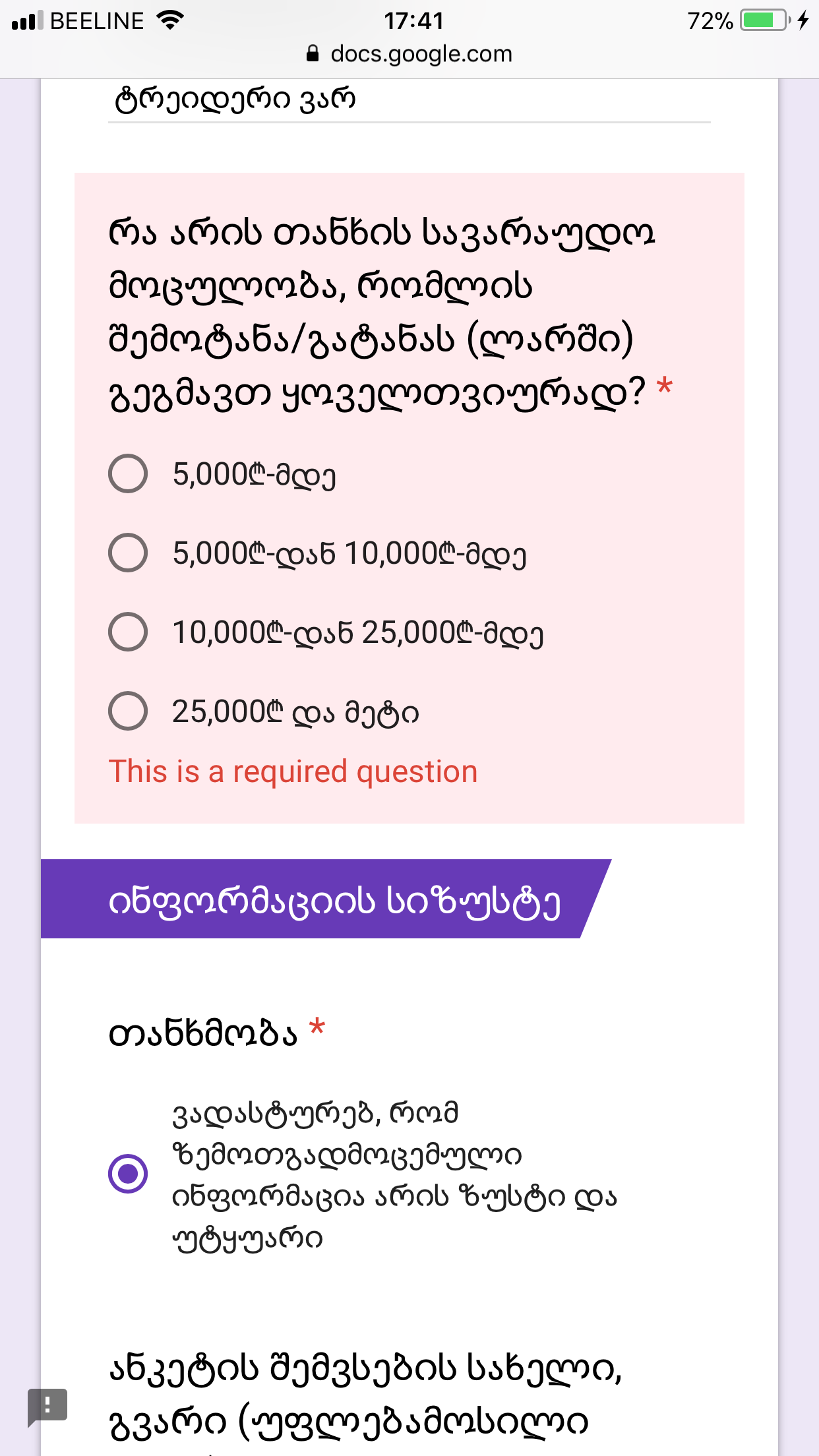Pick the 10,000₾-დან 25,000₾-მდე option
This screenshot has height=1456, width=819.
[128, 632]
